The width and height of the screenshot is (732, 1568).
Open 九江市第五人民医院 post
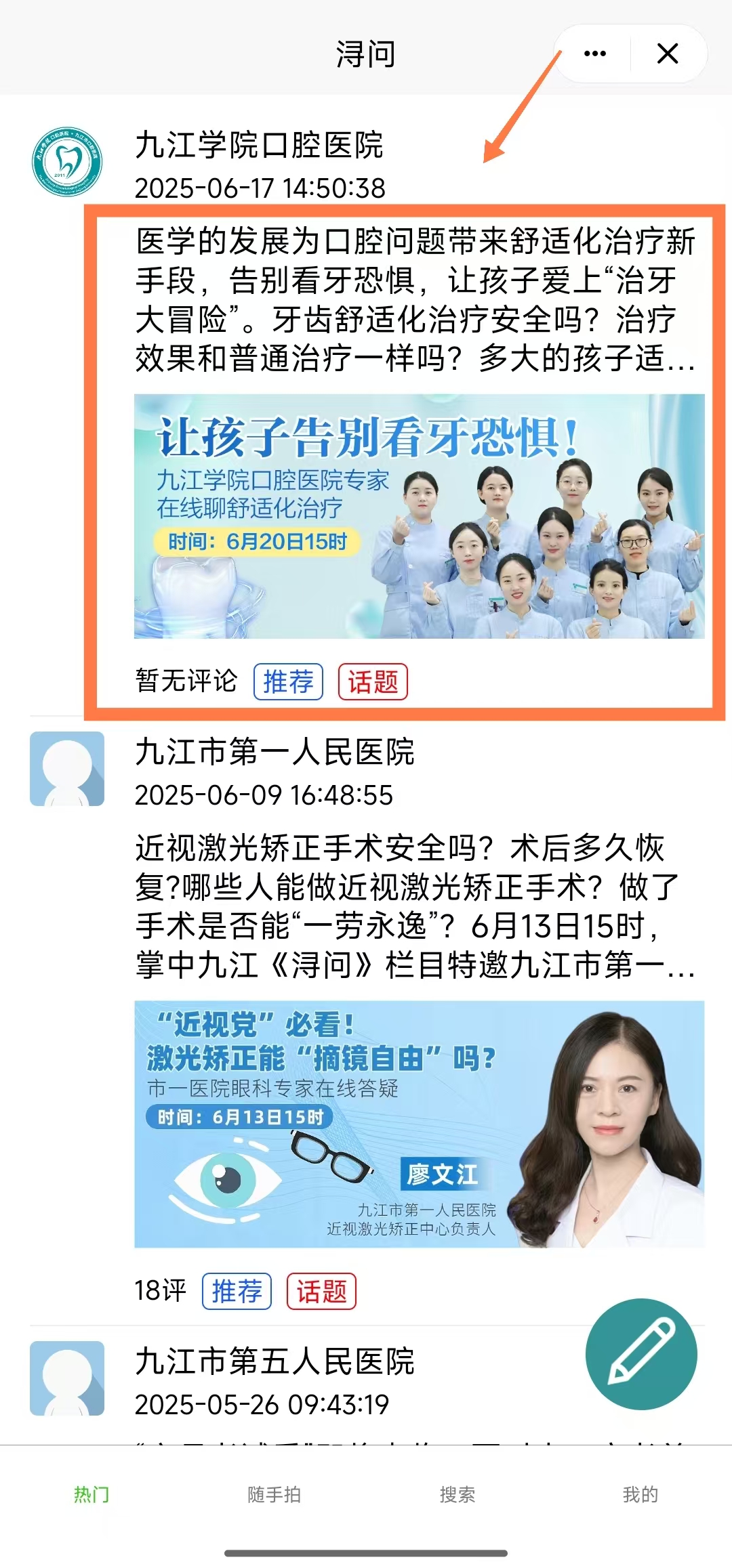click(x=274, y=1361)
